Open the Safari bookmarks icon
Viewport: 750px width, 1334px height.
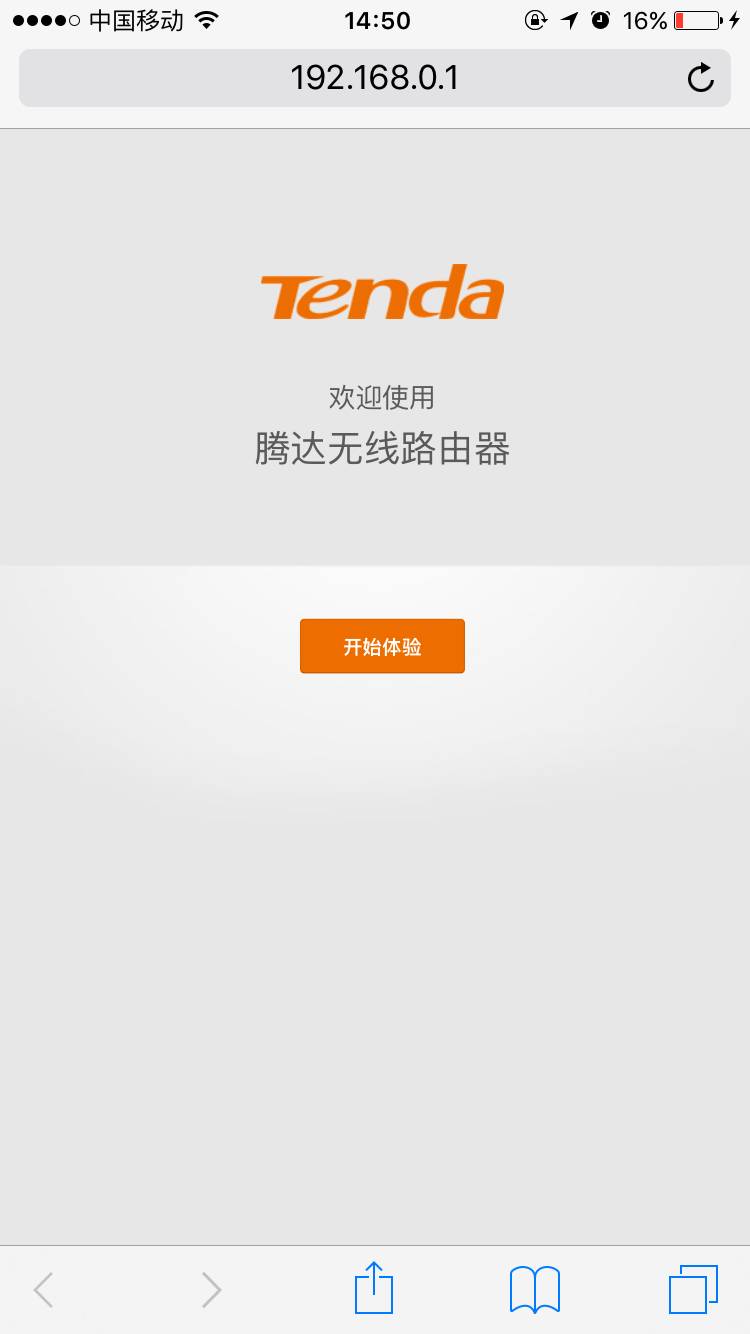pos(534,1289)
